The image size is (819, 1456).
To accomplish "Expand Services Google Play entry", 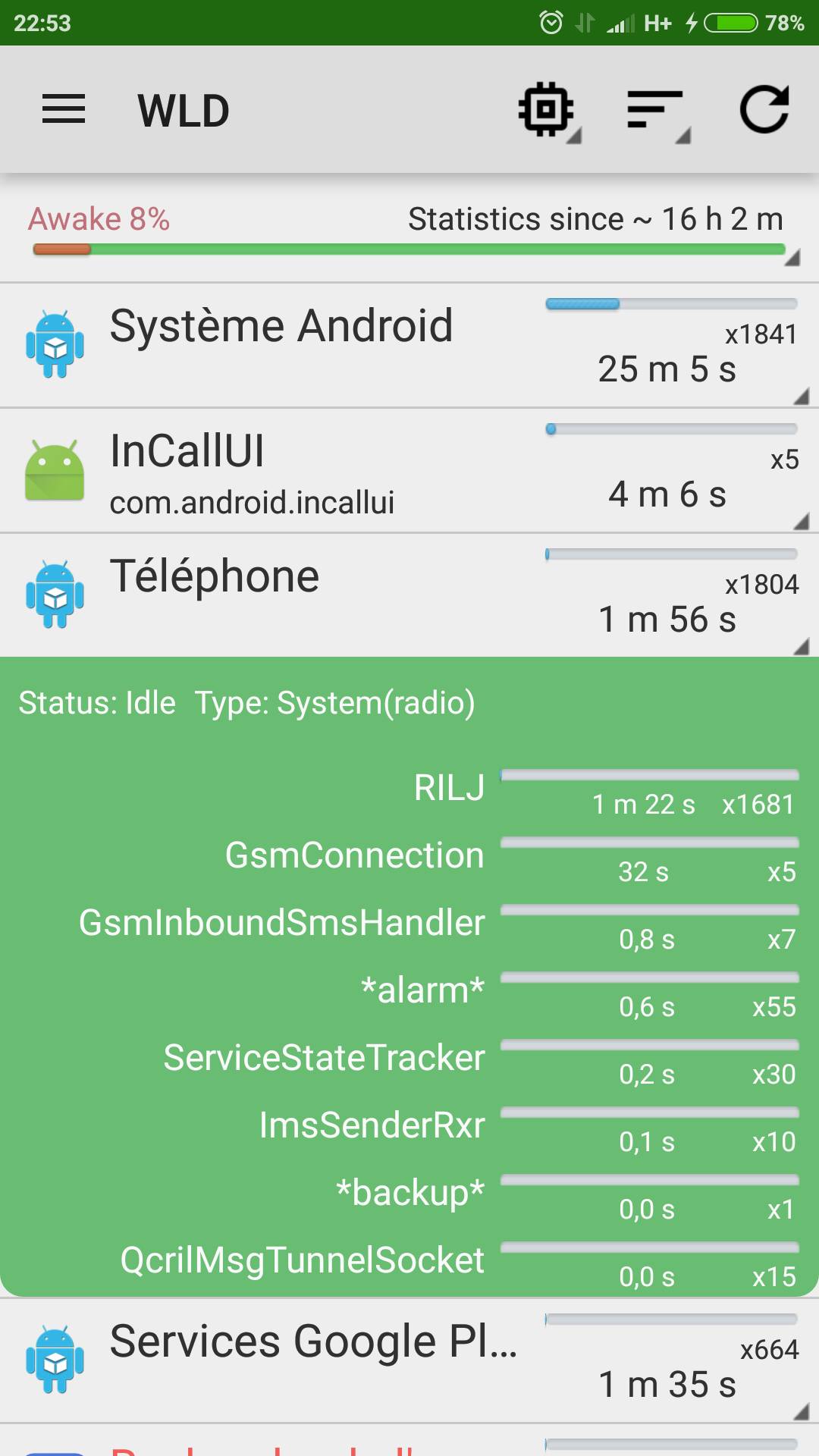I will [x=409, y=1361].
